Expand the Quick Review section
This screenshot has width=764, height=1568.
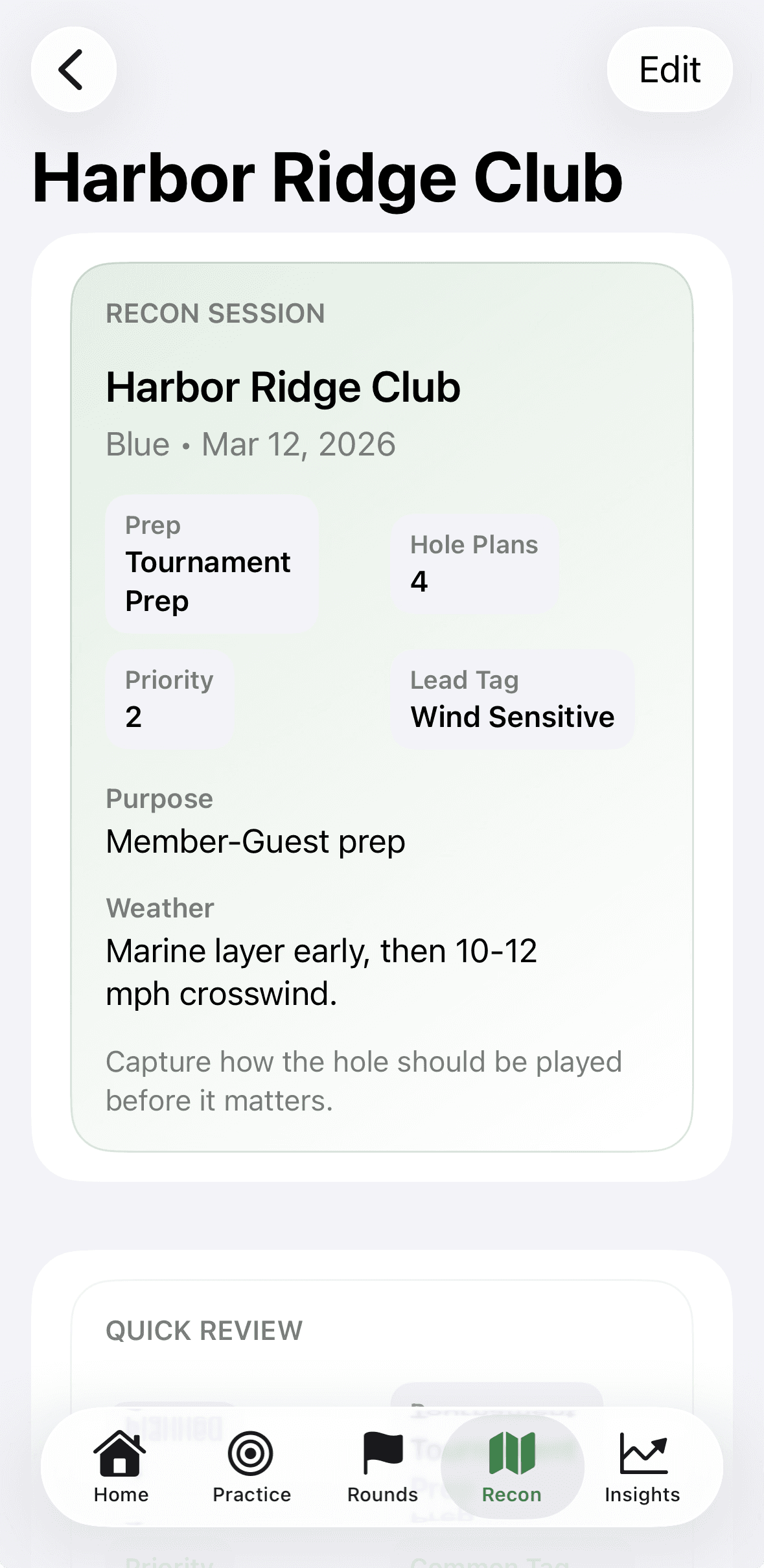click(203, 1330)
